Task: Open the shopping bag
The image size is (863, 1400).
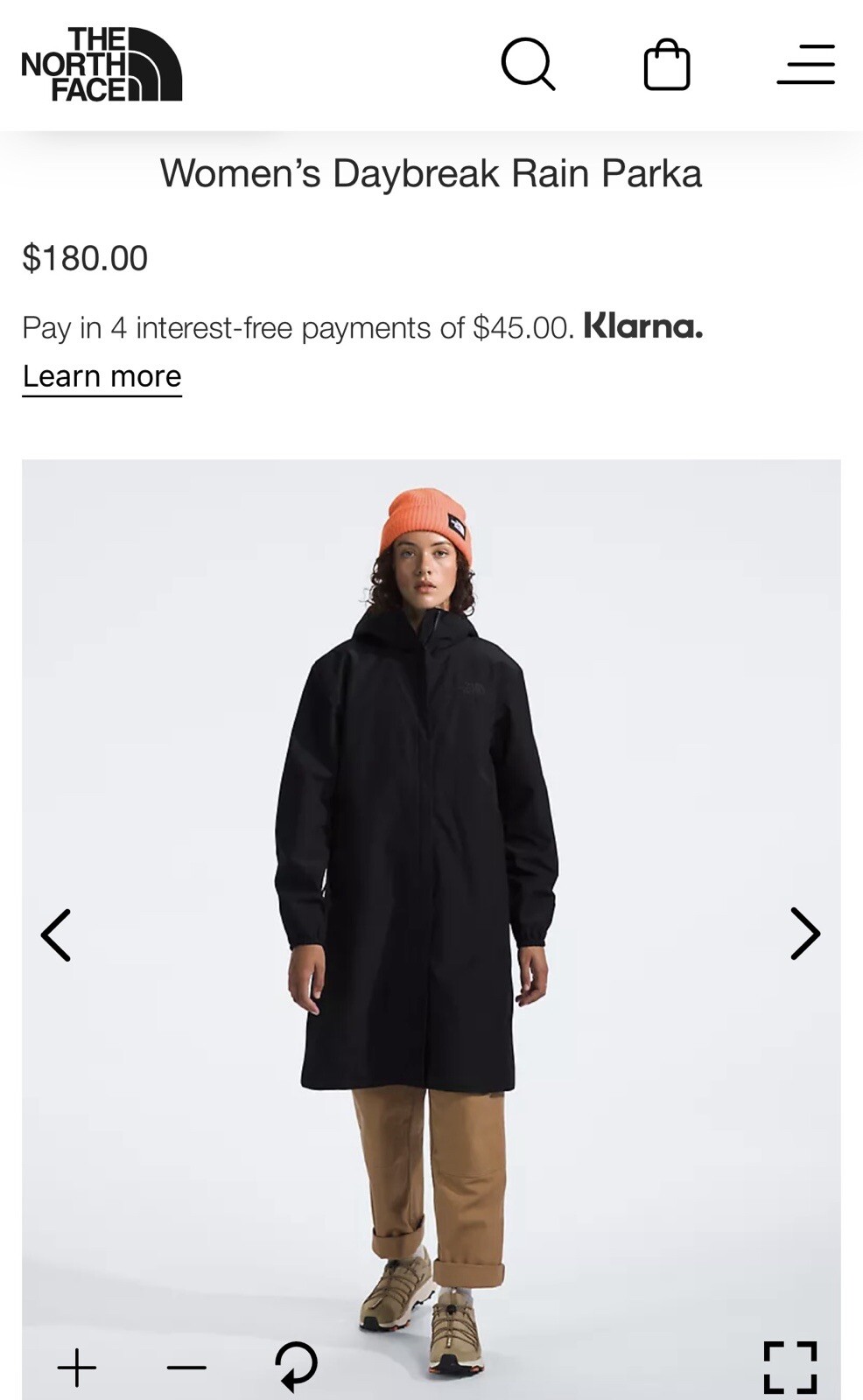Action: pos(667,65)
